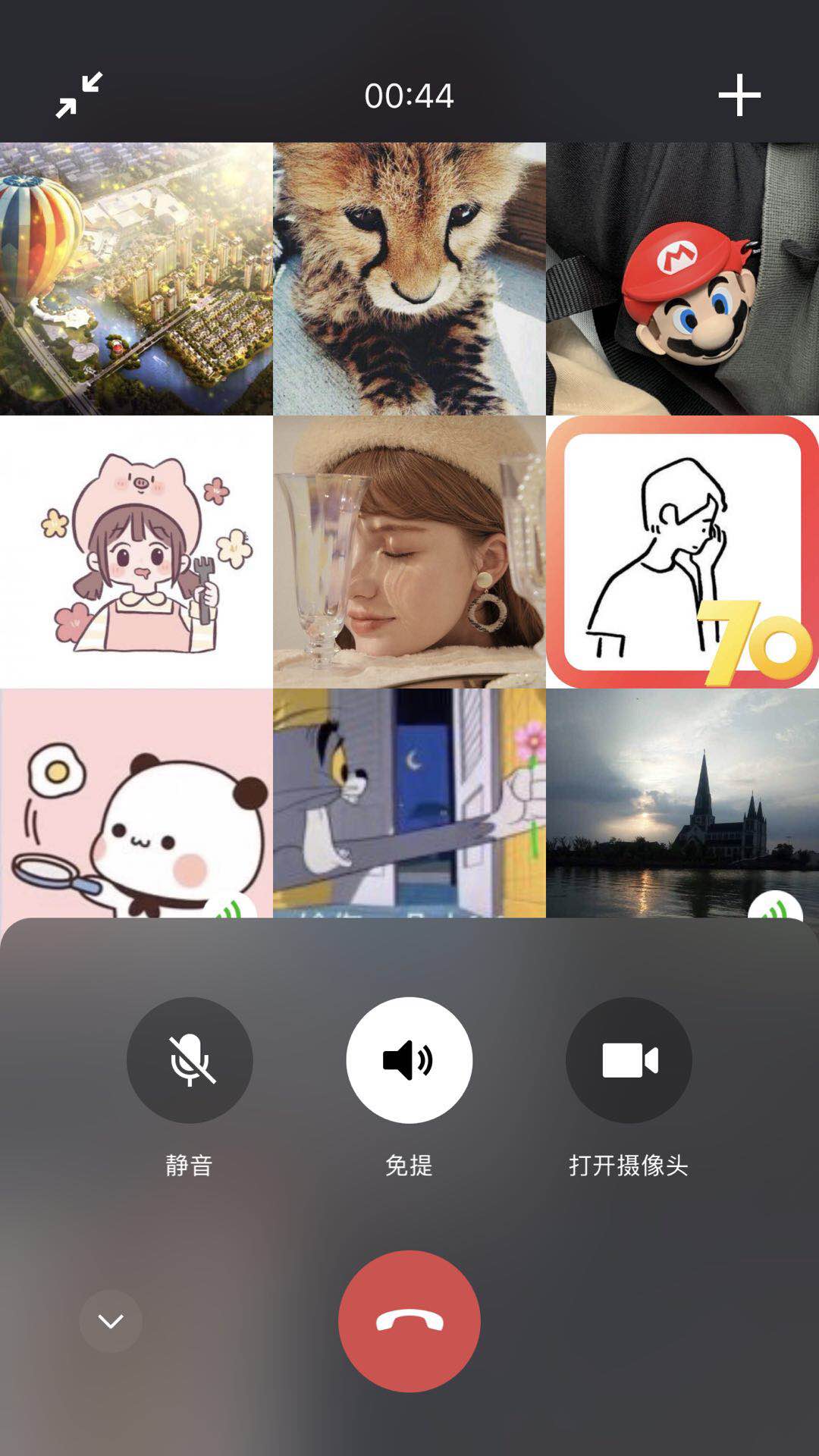Toggle the speakerphone (免提)
The width and height of the screenshot is (819, 1456).
(x=409, y=1059)
